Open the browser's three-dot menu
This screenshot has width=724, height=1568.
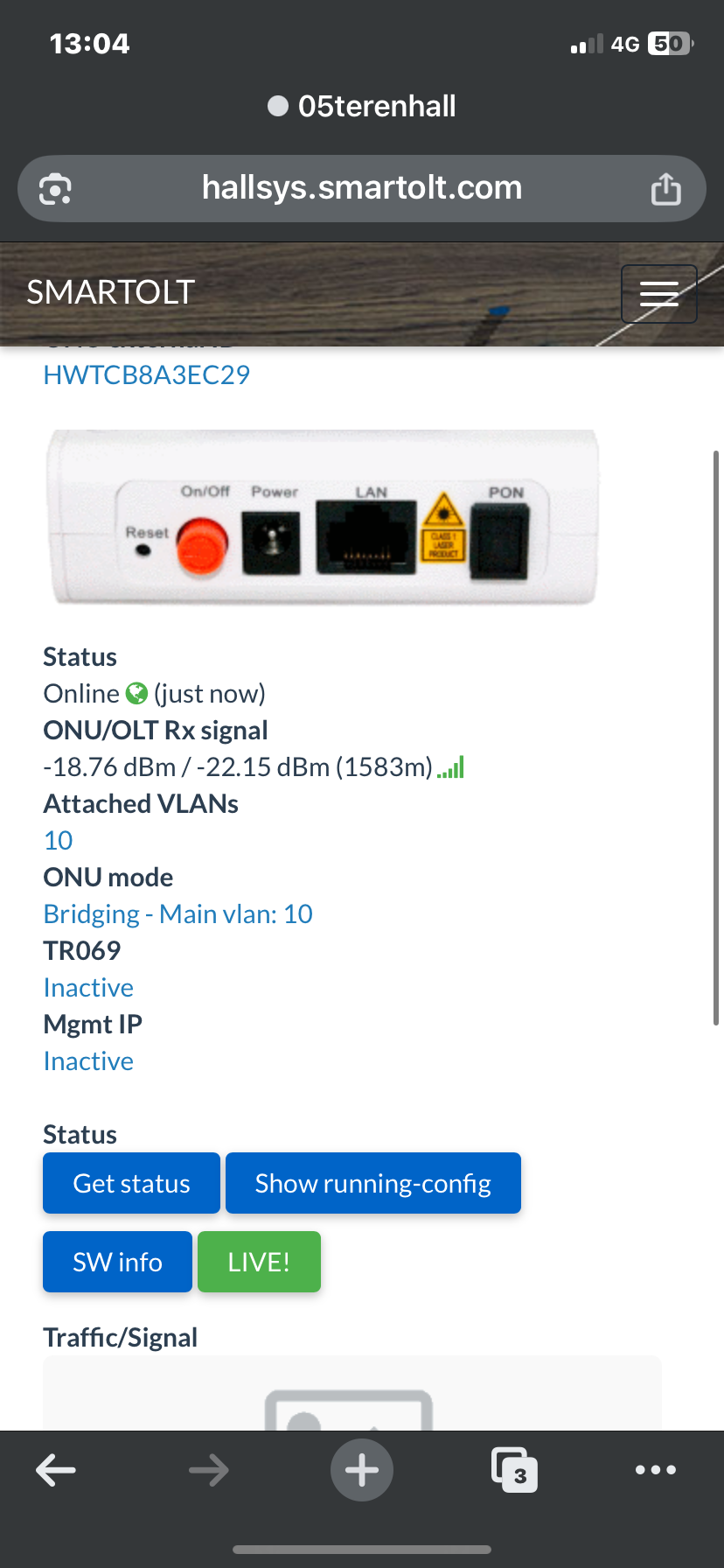(x=656, y=1470)
